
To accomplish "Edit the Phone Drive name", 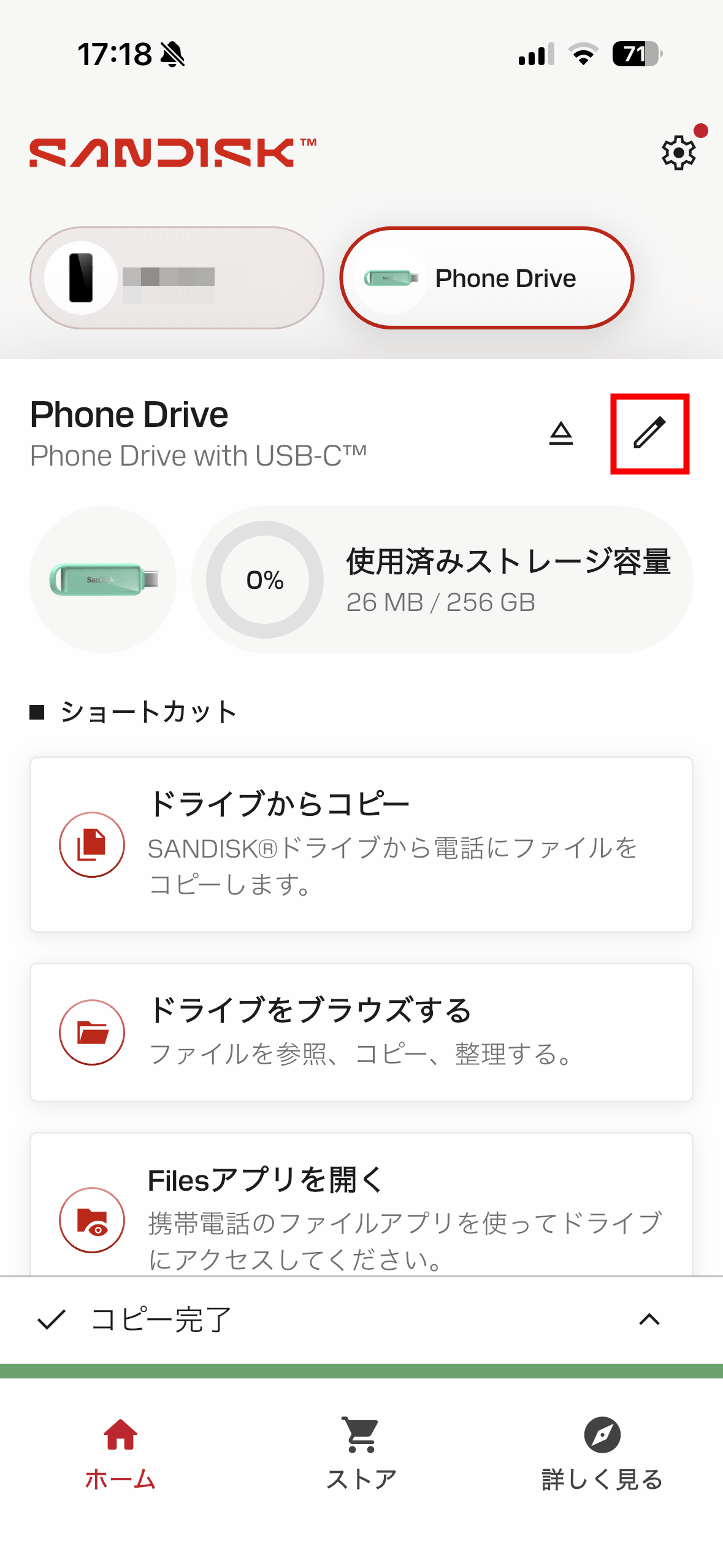I will coord(649,434).
